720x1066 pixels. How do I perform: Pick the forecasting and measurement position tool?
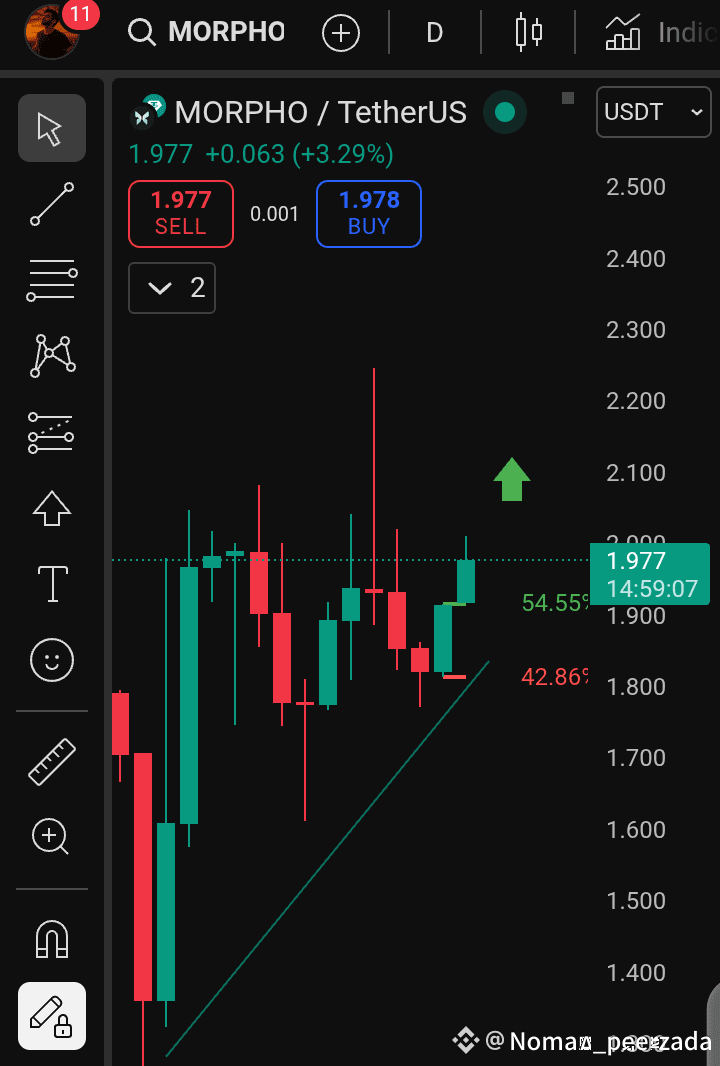(51, 433)
